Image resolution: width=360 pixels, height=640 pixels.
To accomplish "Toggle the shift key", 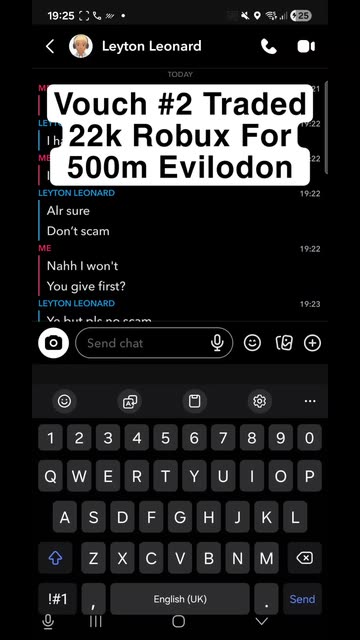I will click(55, 558).
